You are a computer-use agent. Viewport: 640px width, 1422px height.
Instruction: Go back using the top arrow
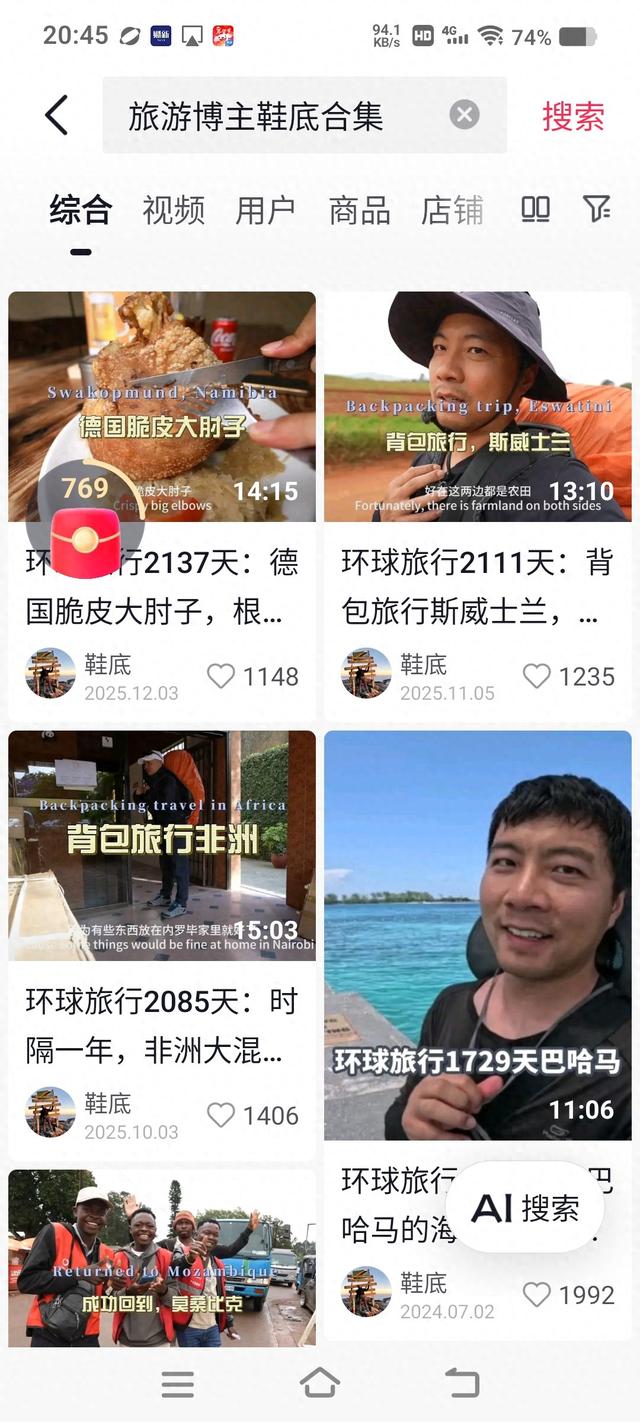pos(57,116)
